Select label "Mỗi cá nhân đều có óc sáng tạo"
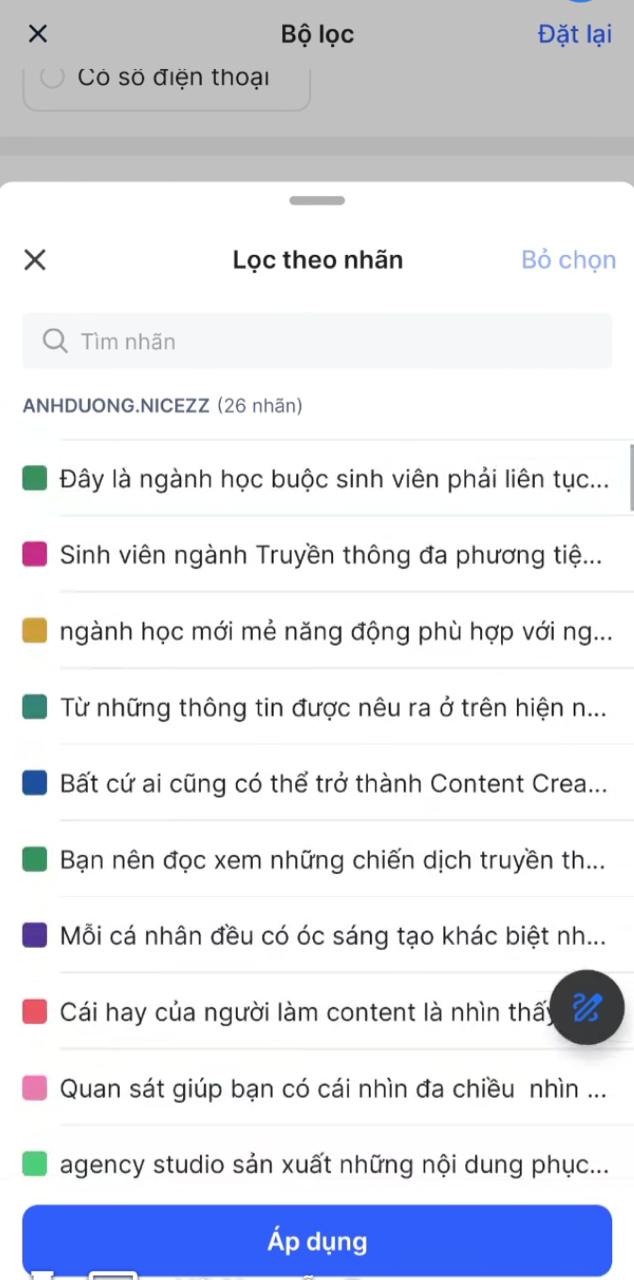Viewport: 634px width, 1280px height. [332, 937]
